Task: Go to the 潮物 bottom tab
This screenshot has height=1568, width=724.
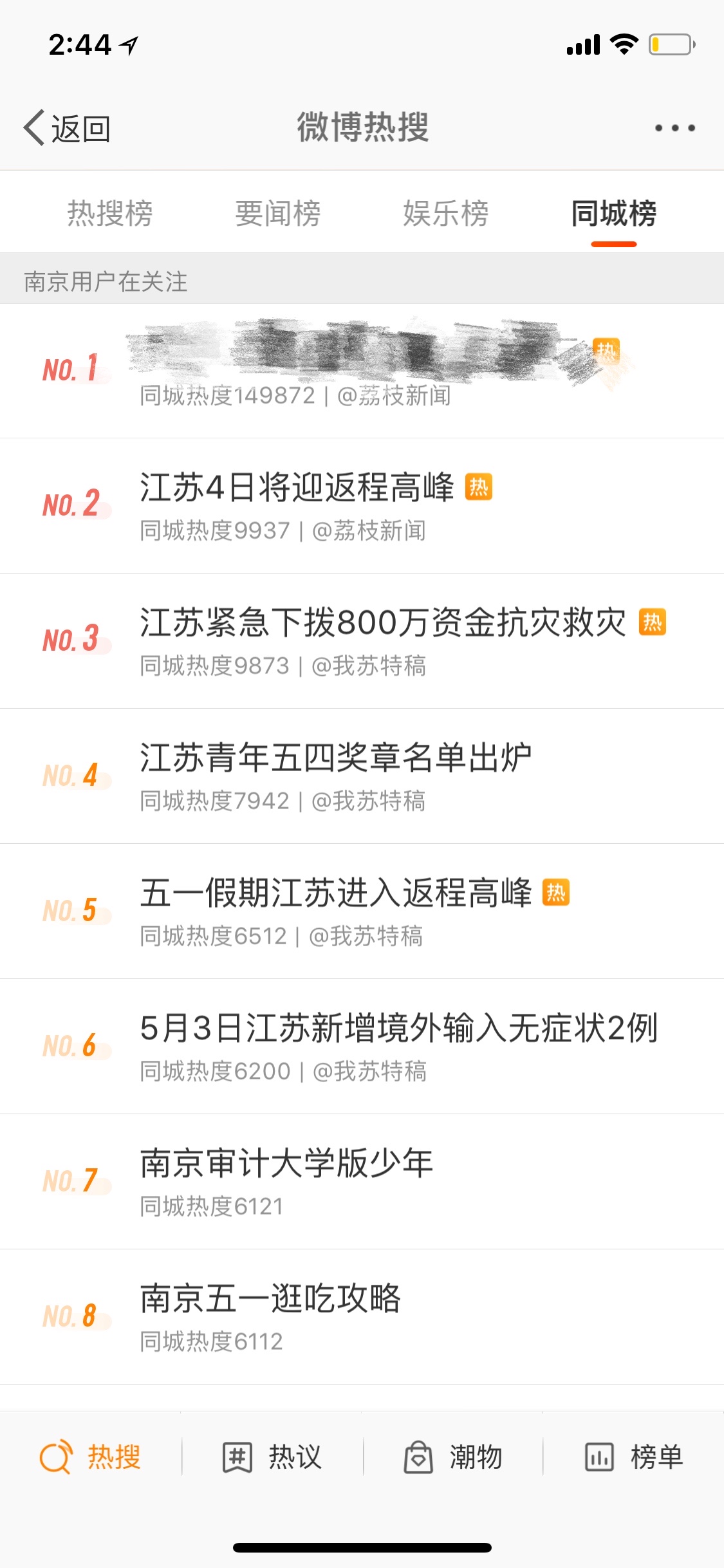Action: coord(453,1457)
